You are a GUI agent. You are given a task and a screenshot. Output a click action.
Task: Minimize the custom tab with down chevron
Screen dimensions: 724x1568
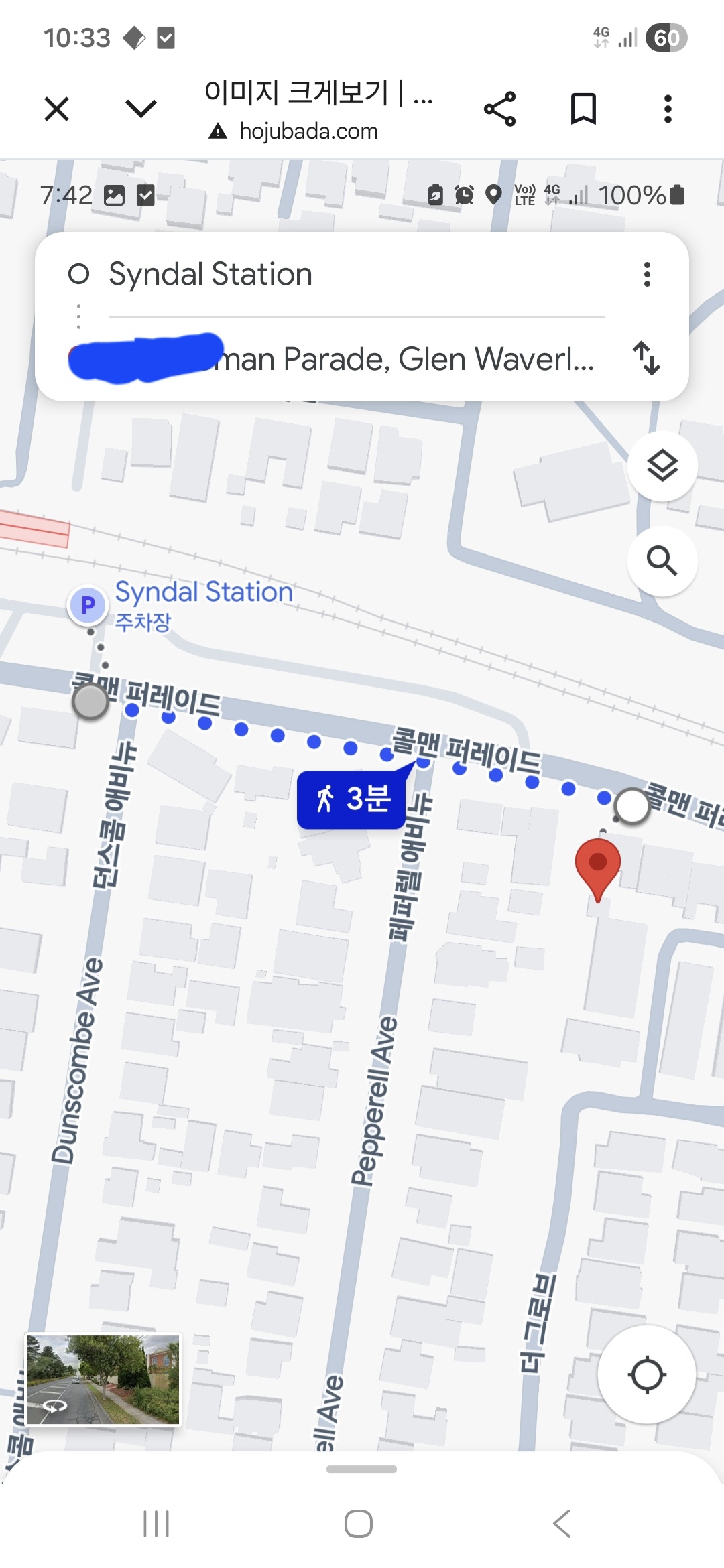[x=141, y=109]
